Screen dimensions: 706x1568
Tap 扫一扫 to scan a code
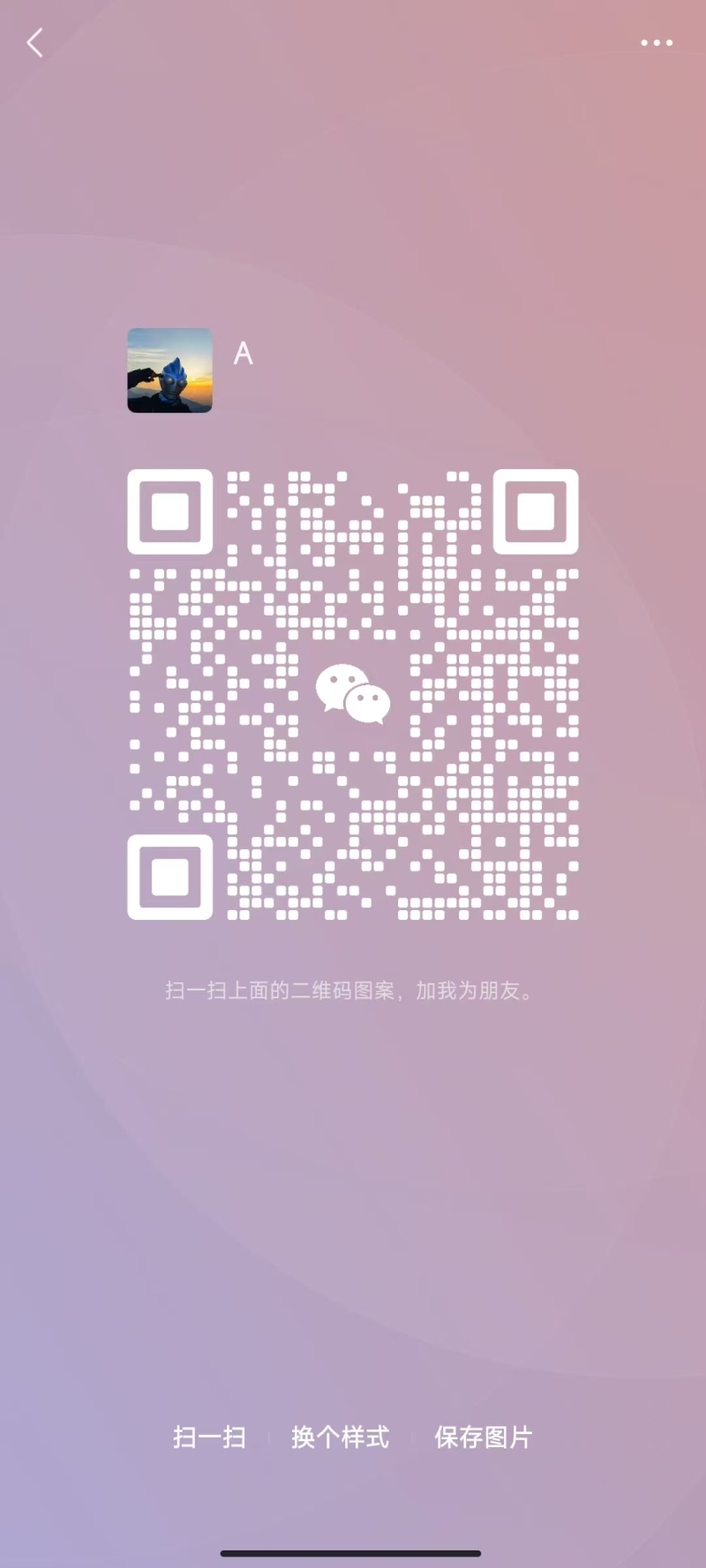coord(209,1437)
